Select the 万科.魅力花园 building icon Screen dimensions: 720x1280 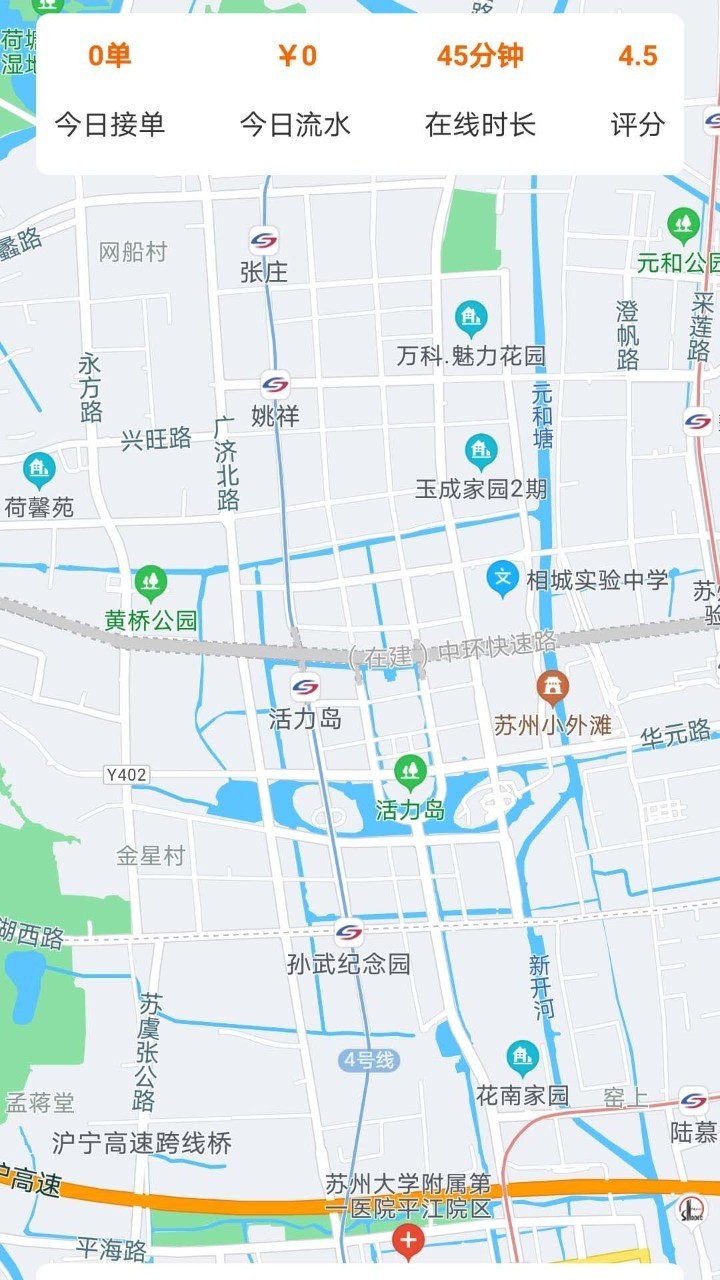pos(468,313)
